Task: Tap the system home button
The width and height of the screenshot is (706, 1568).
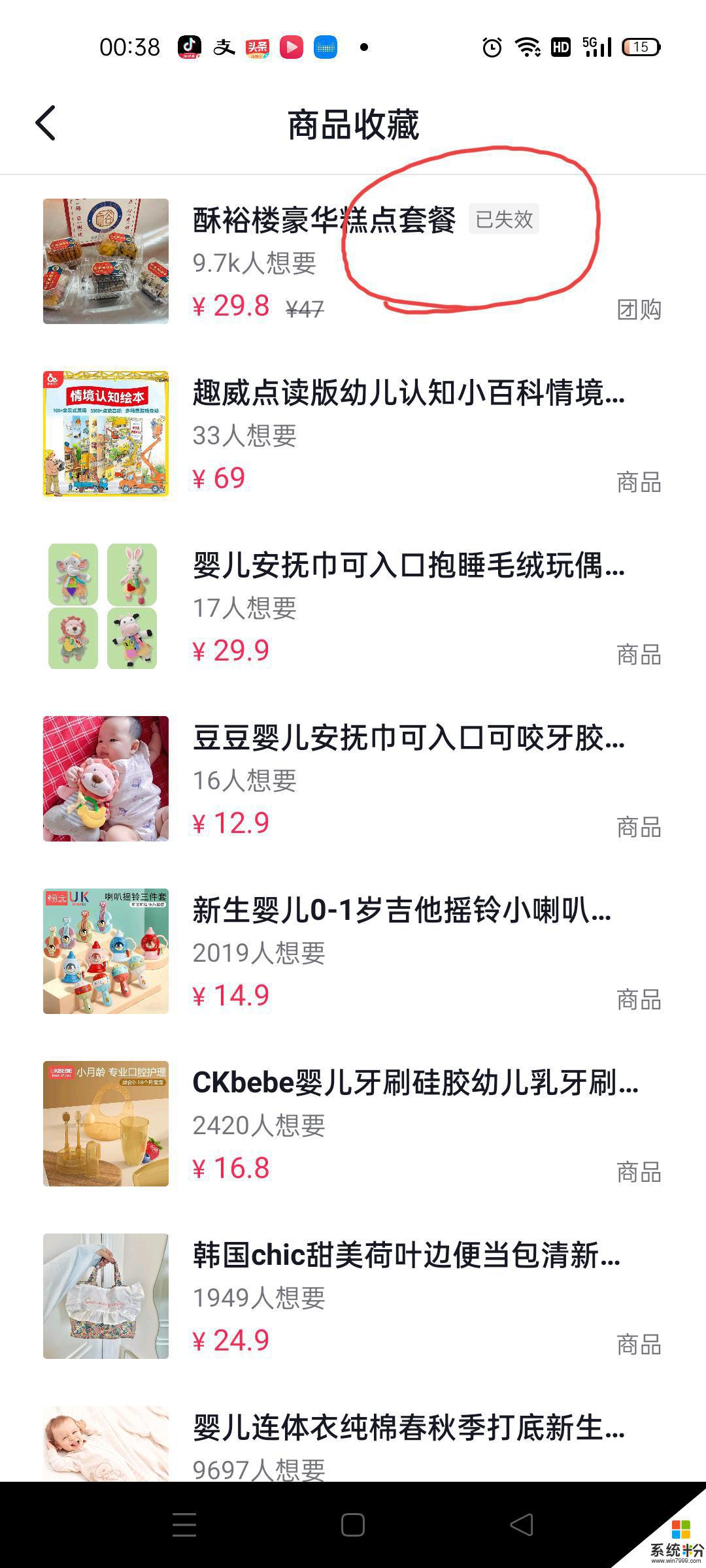Action: click(x=353, y=1525)
